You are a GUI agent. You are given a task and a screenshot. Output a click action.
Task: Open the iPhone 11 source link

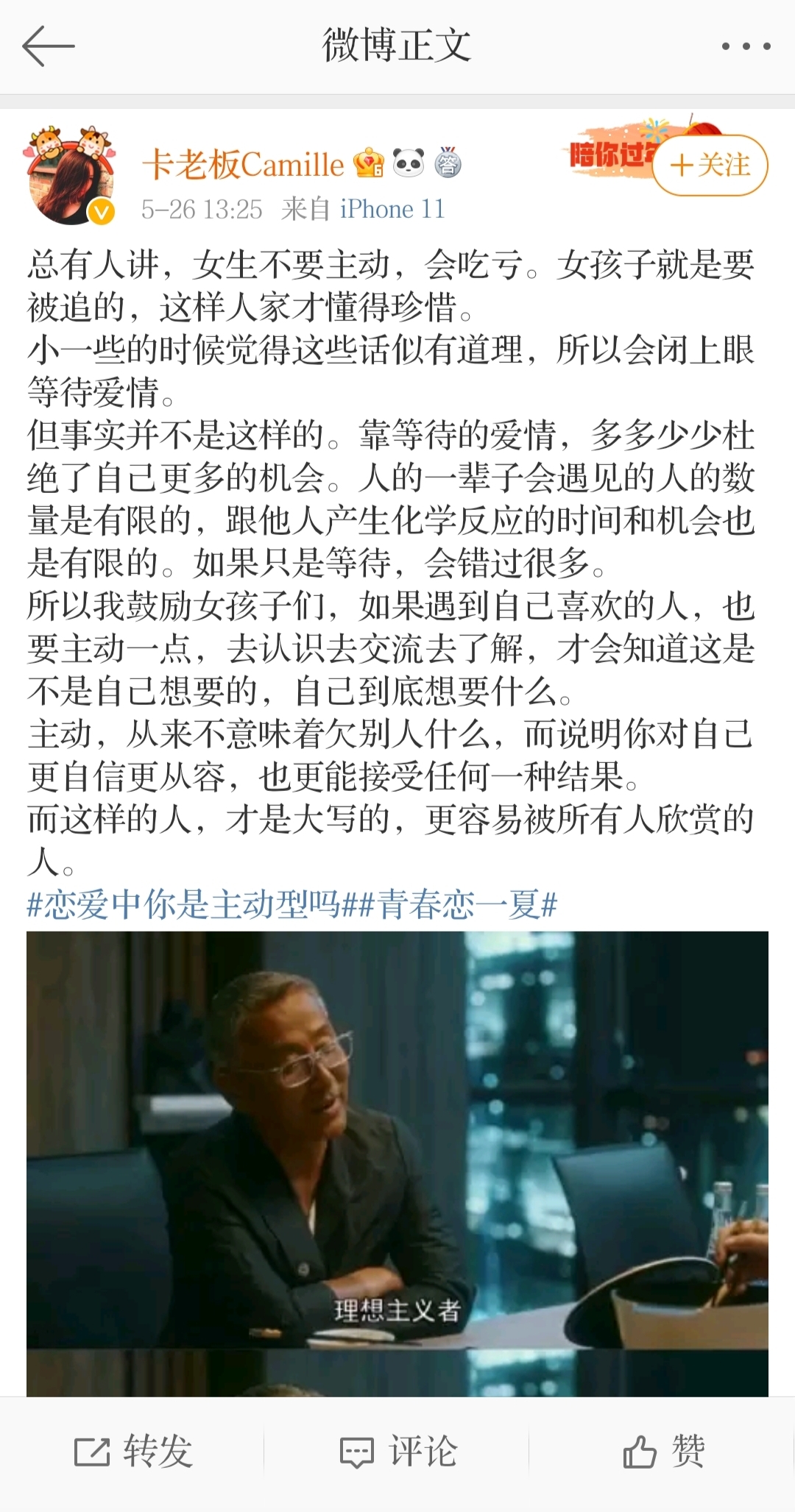pyautogui.click(x=392, y=210)
